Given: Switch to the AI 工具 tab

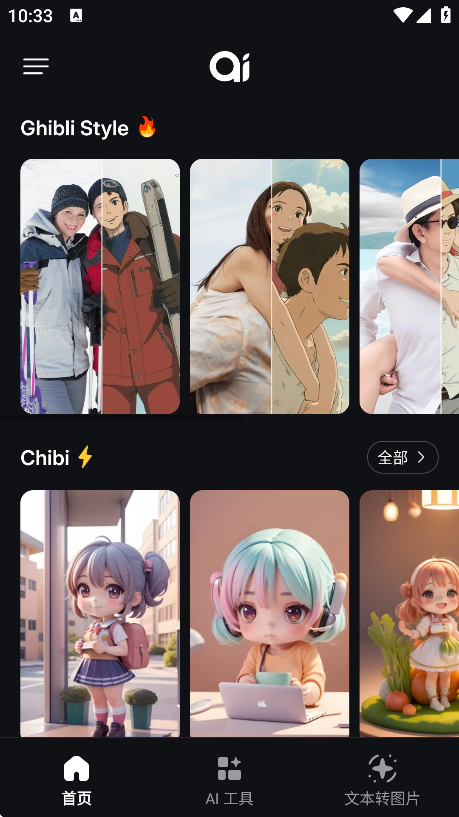Looking at the screenshot, I should tap(229, 780).
